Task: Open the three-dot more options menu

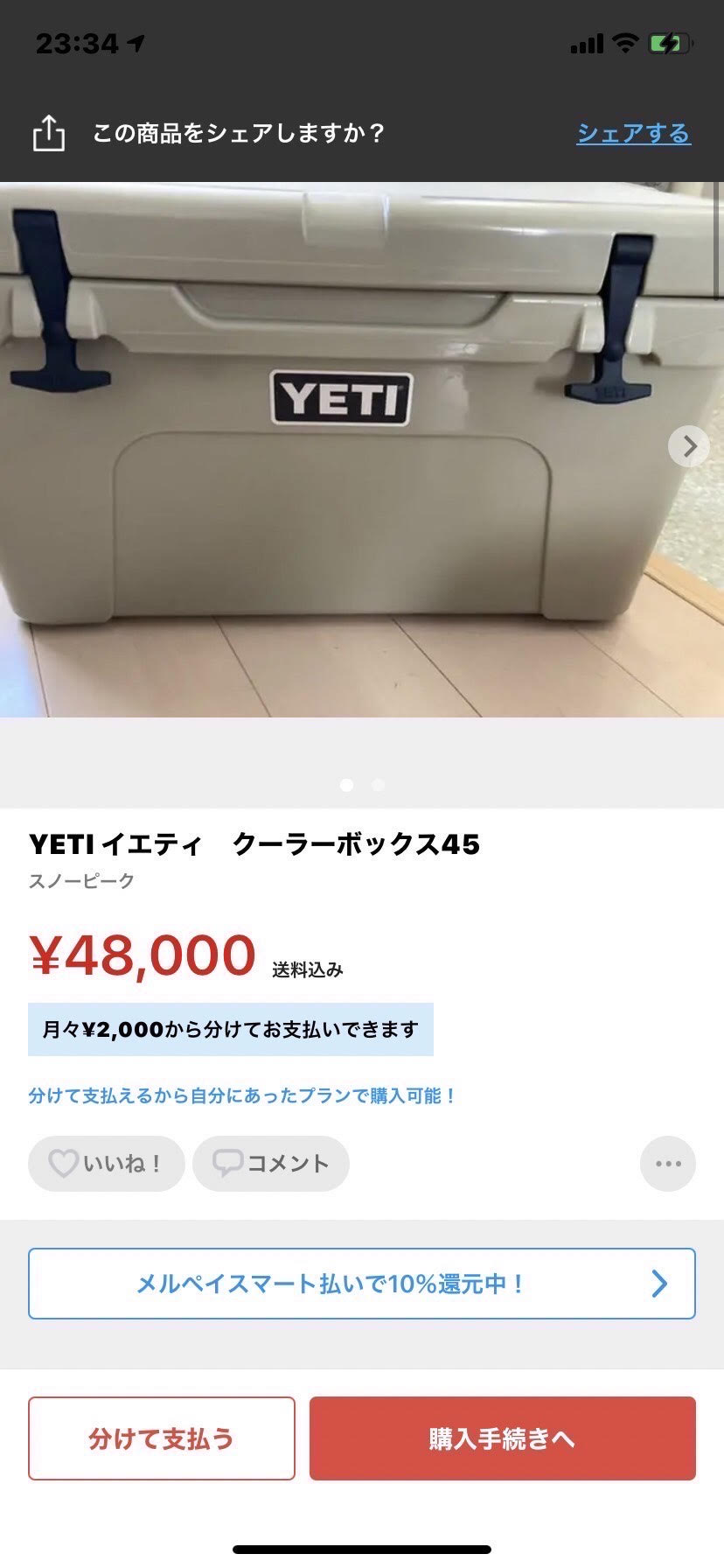Action: pos(668,1163)
